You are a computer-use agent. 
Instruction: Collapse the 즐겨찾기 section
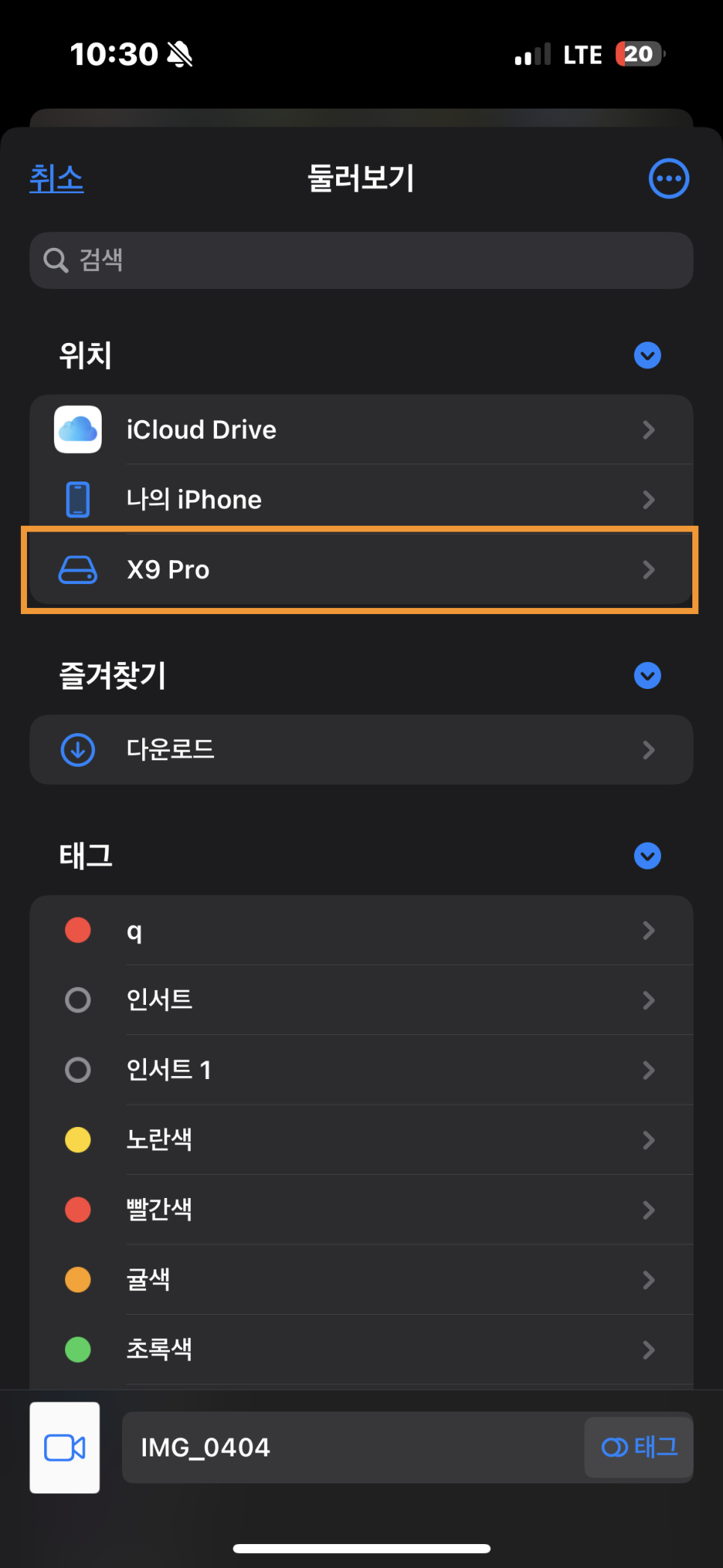(647, 675)
